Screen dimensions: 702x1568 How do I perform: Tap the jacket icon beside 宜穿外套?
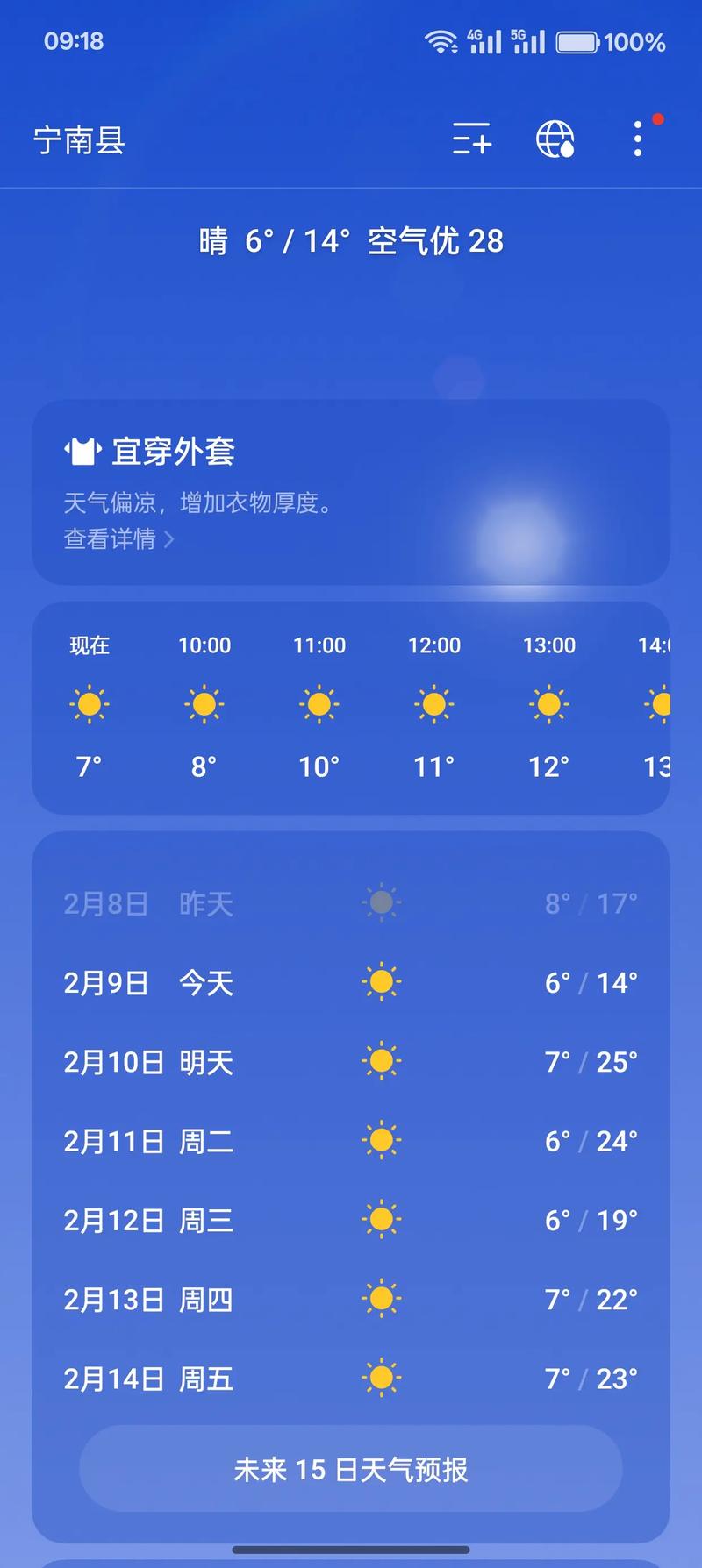tap(83, 449)
